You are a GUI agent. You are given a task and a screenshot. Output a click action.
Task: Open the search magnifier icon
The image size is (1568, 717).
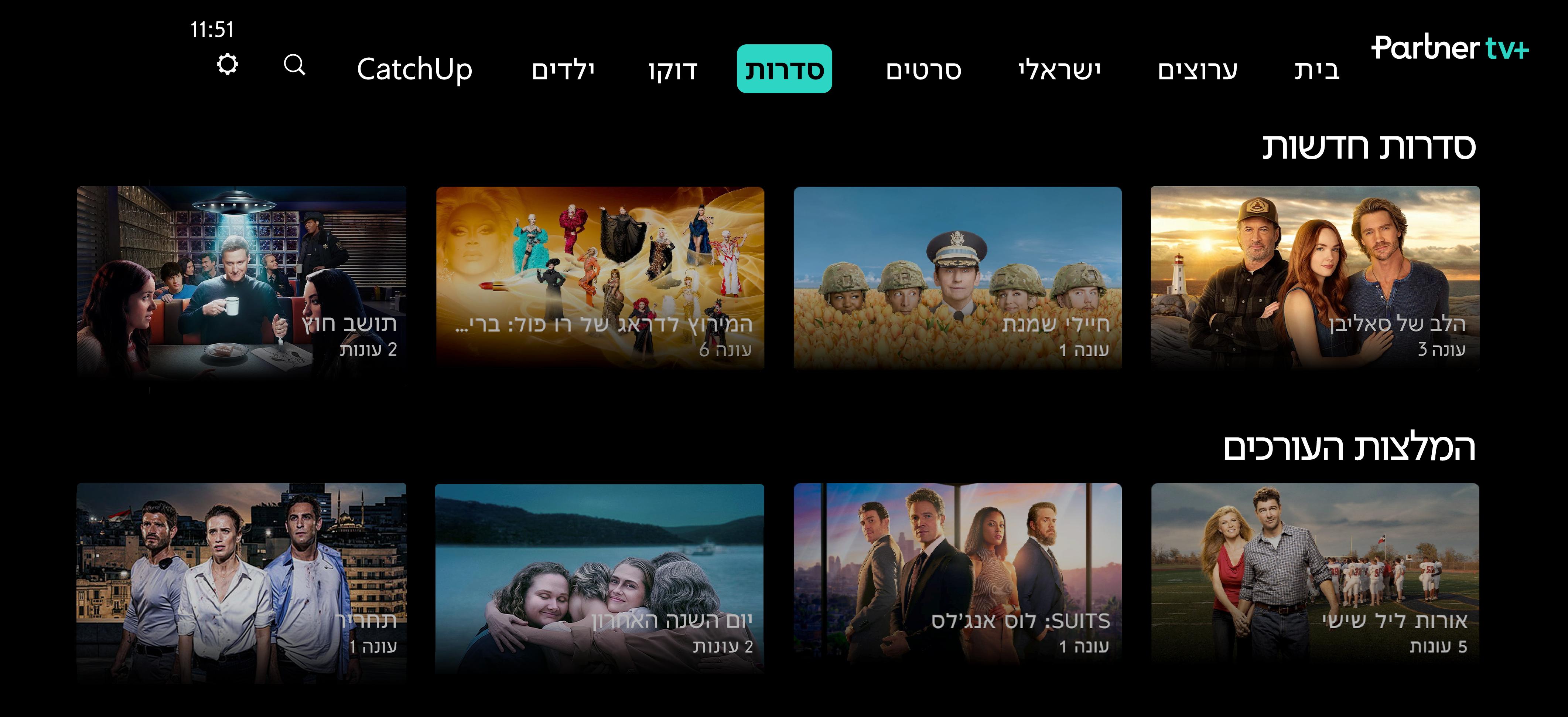(295, 65)
